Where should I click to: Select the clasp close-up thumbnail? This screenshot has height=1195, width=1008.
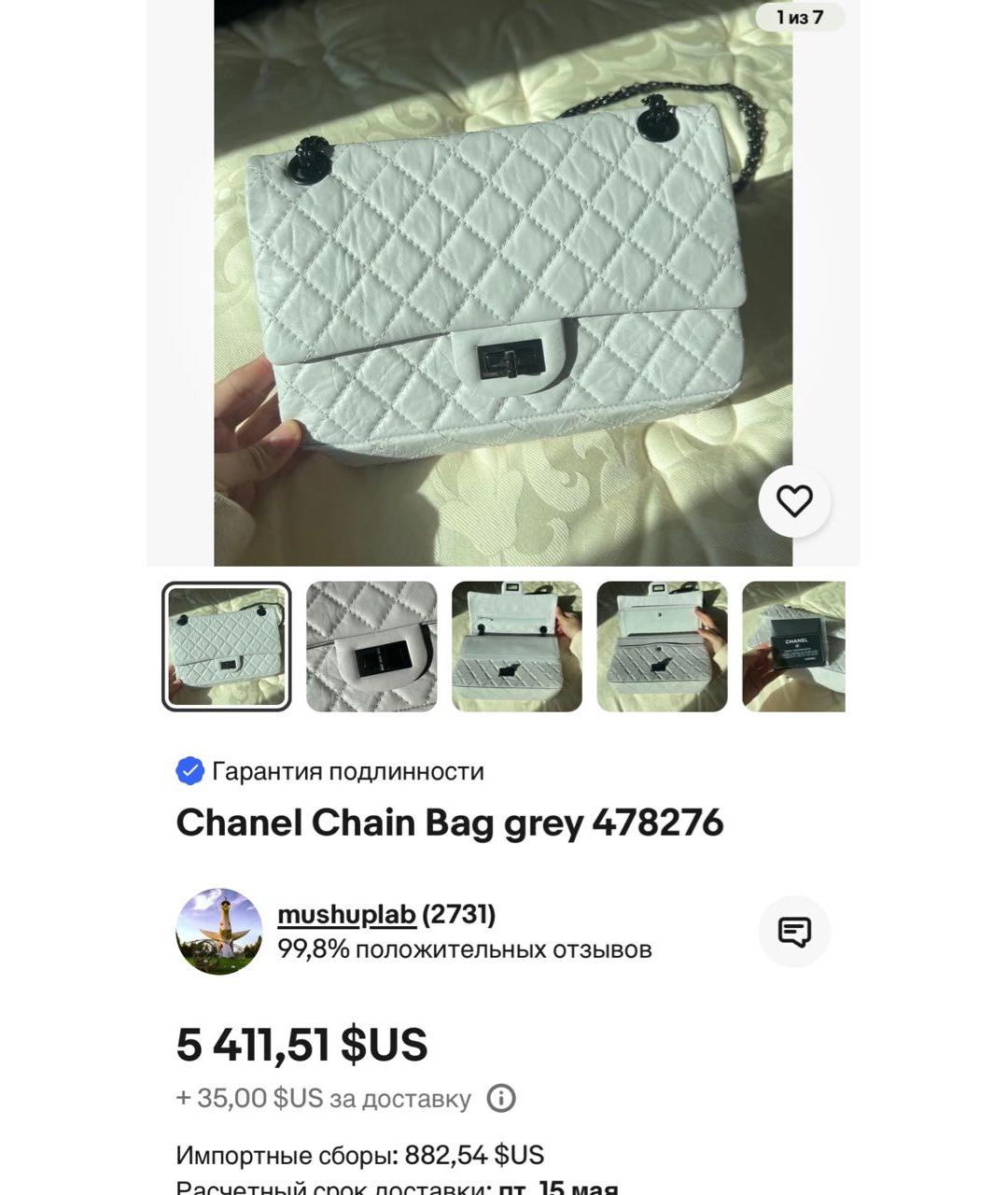[371, 647]
